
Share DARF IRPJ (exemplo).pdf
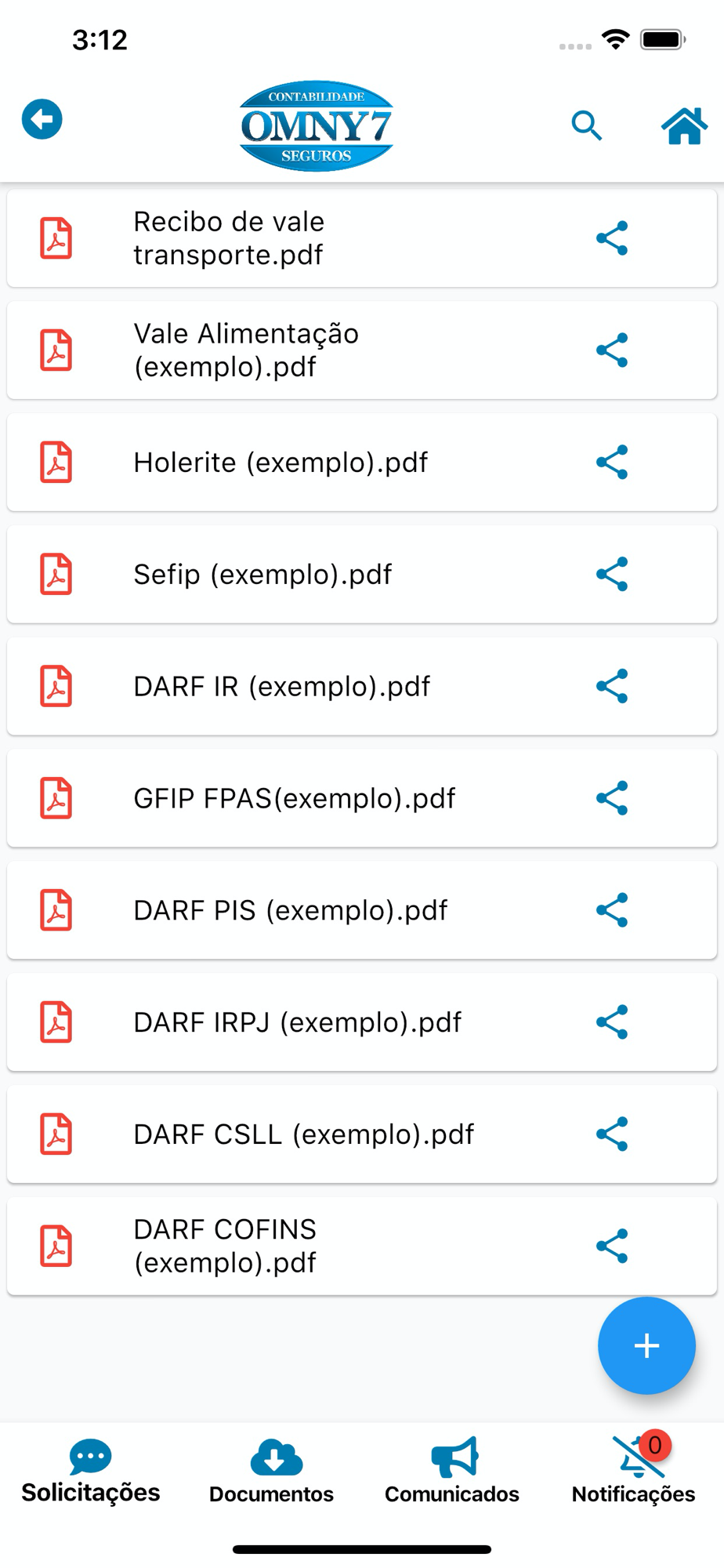click(612, 1023)
